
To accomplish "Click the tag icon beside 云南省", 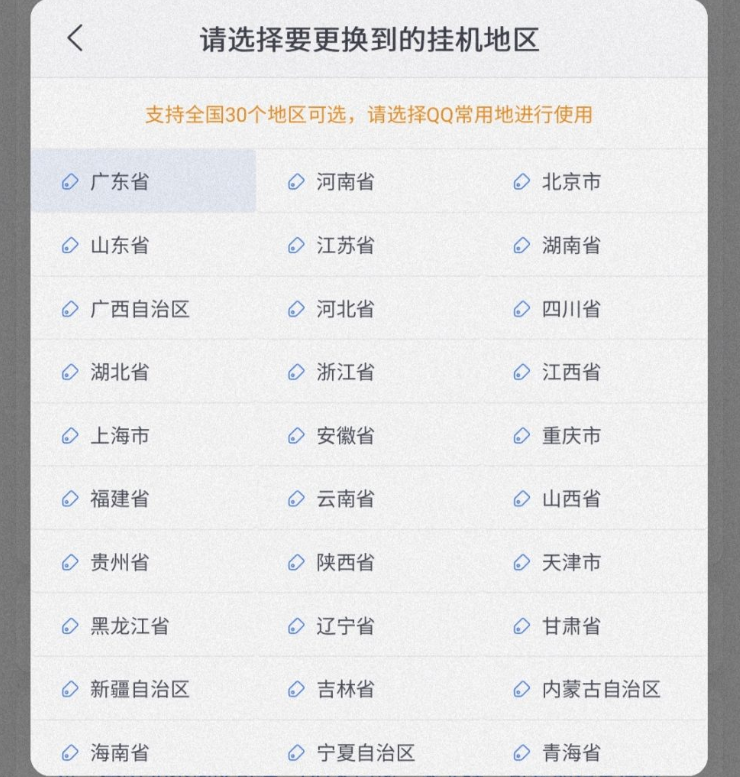I will pyautogui.click(x=294, y=499).
